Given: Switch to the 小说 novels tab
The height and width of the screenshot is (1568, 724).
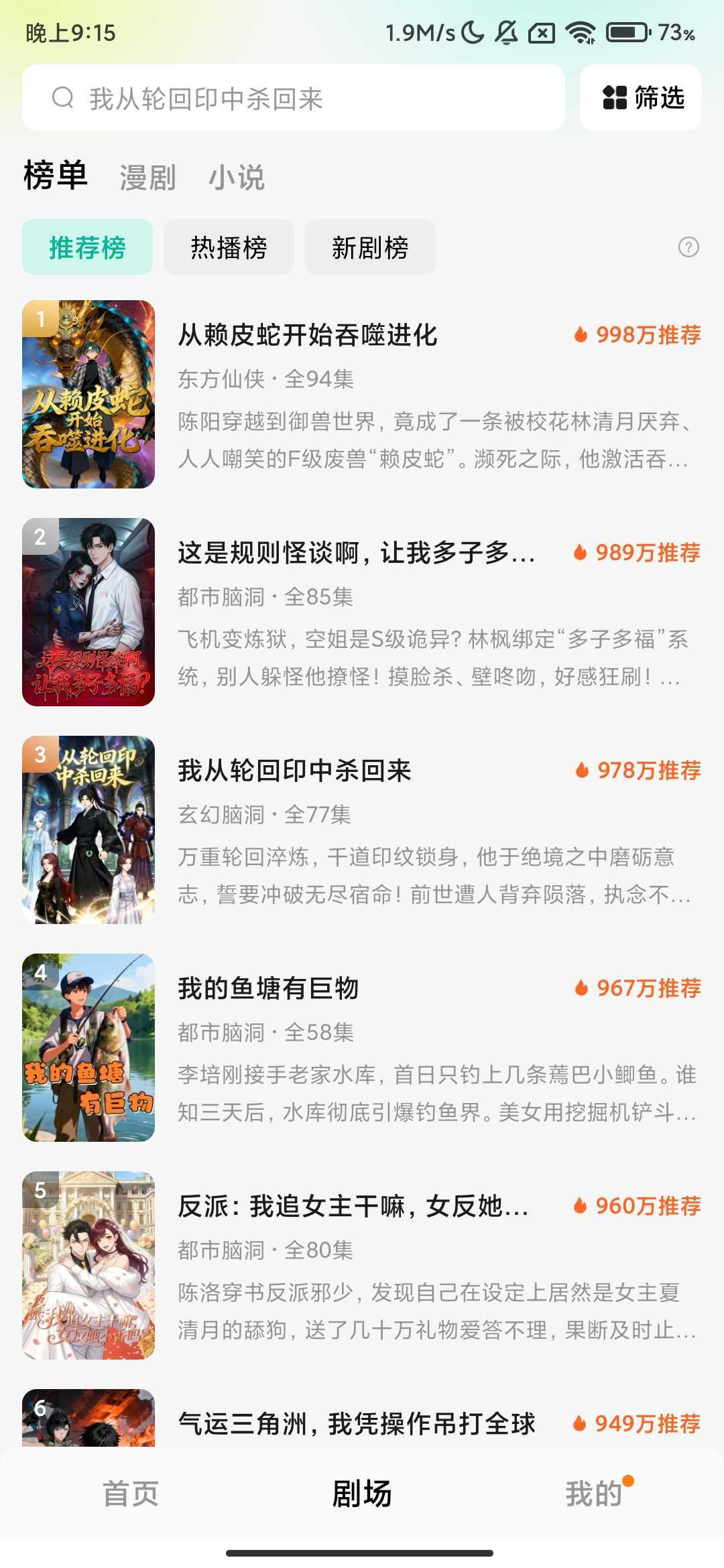Looking at the screenshot, I should click(x=238, y=178).
